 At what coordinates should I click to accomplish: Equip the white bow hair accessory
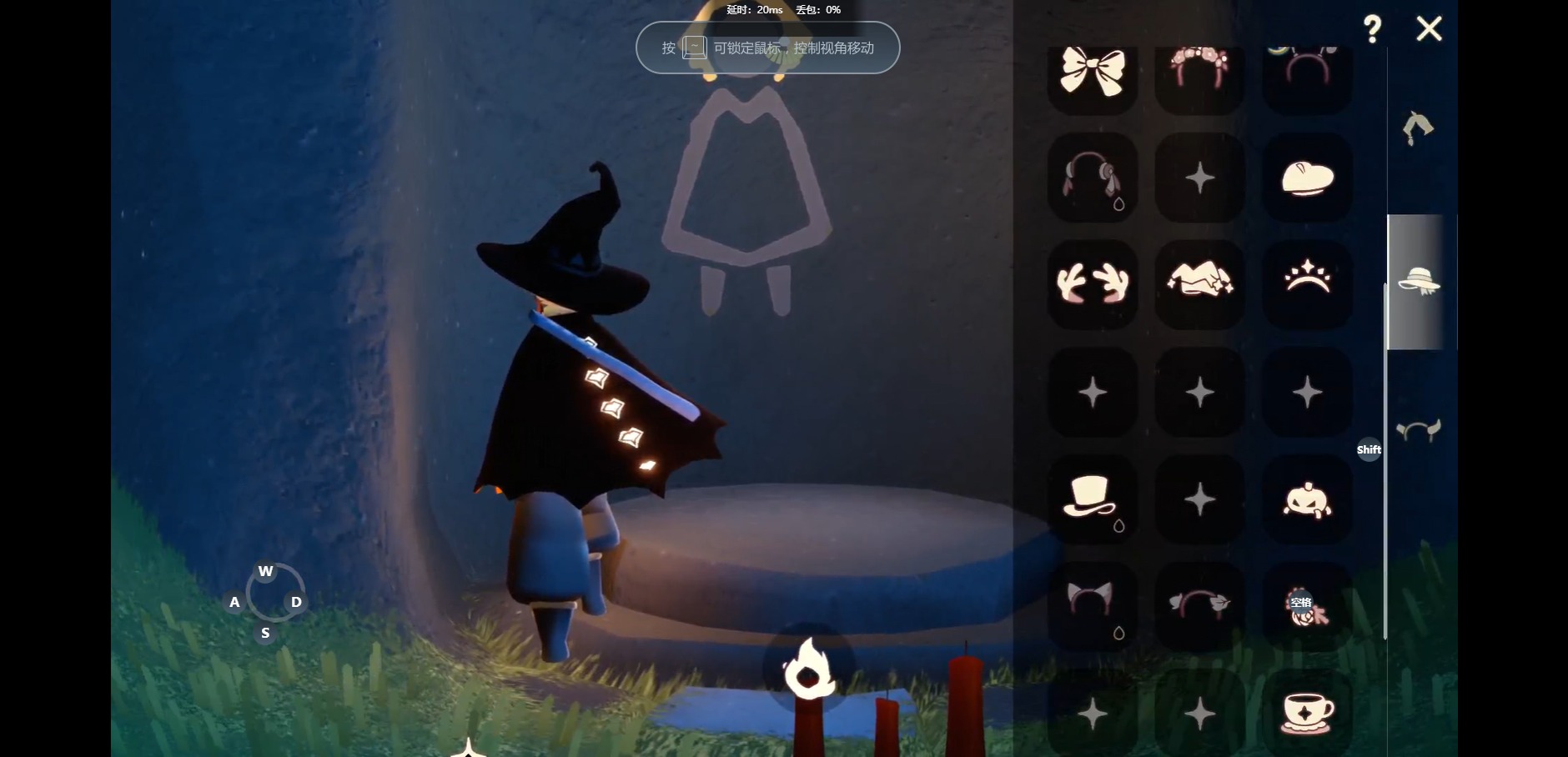coord(1092,72)
